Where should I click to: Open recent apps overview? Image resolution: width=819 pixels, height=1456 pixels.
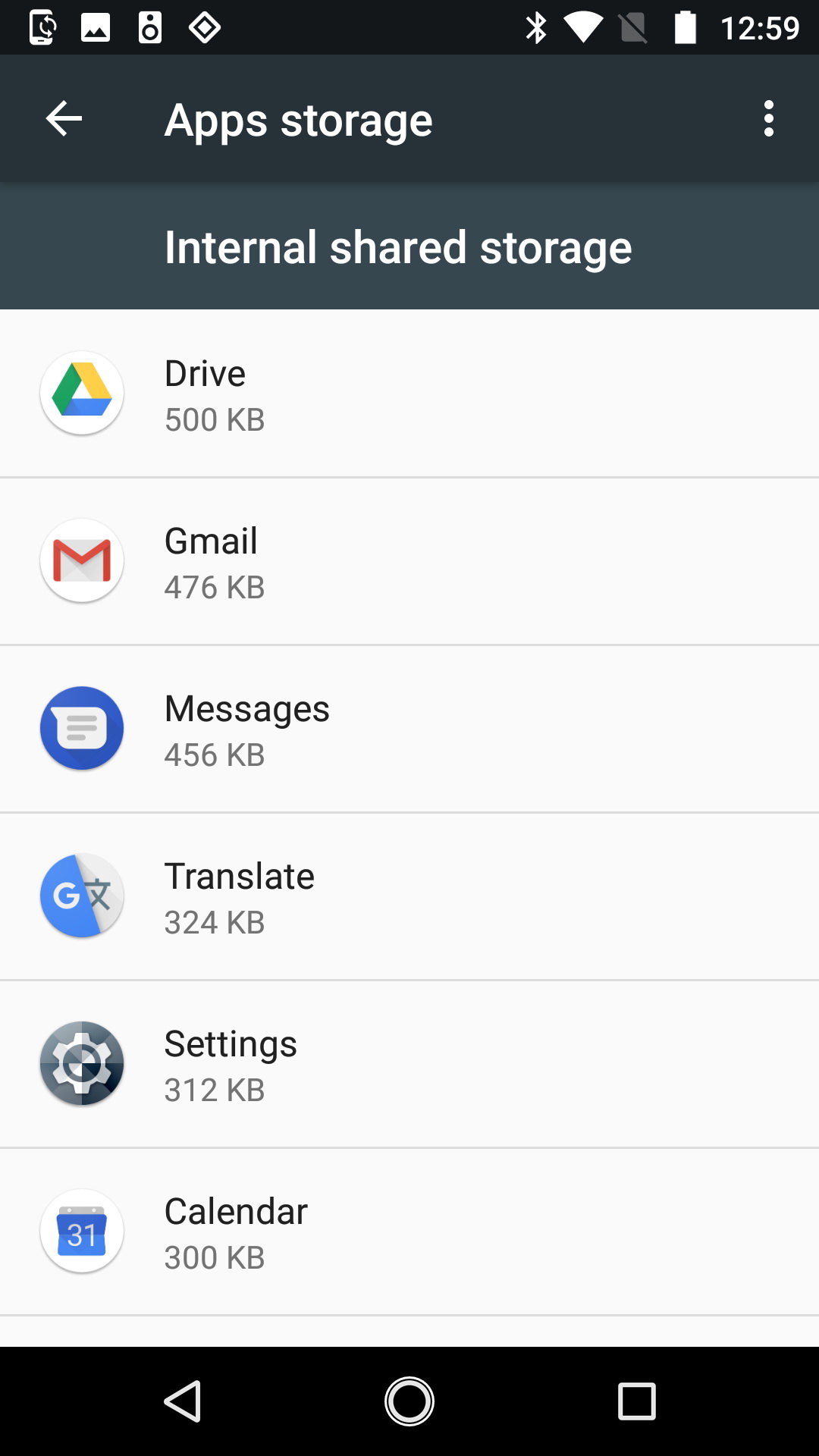pyautogui.click(x=636, y=1401)
